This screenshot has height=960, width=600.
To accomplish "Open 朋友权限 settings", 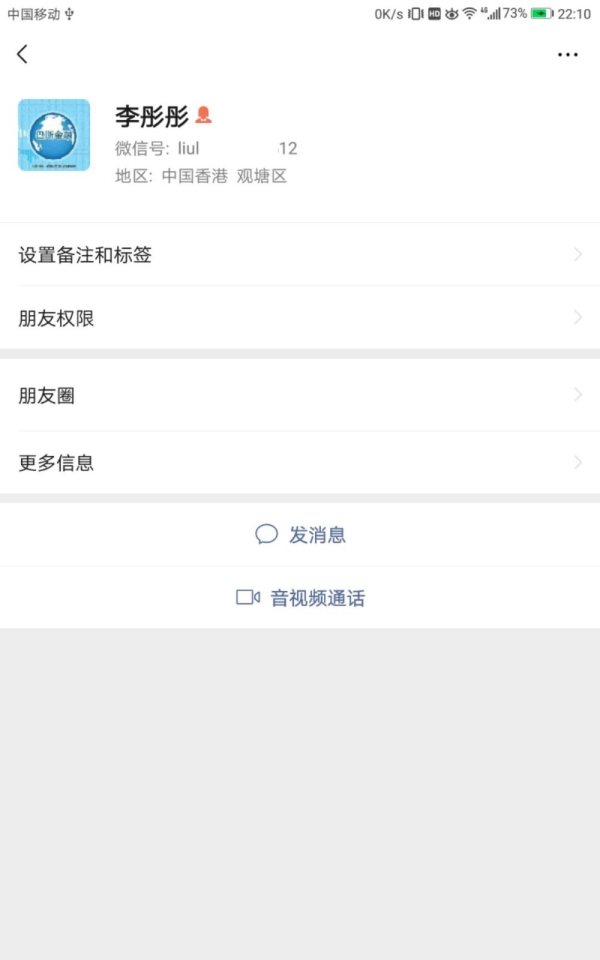I will pyautogui.click(x=300, y=317).
